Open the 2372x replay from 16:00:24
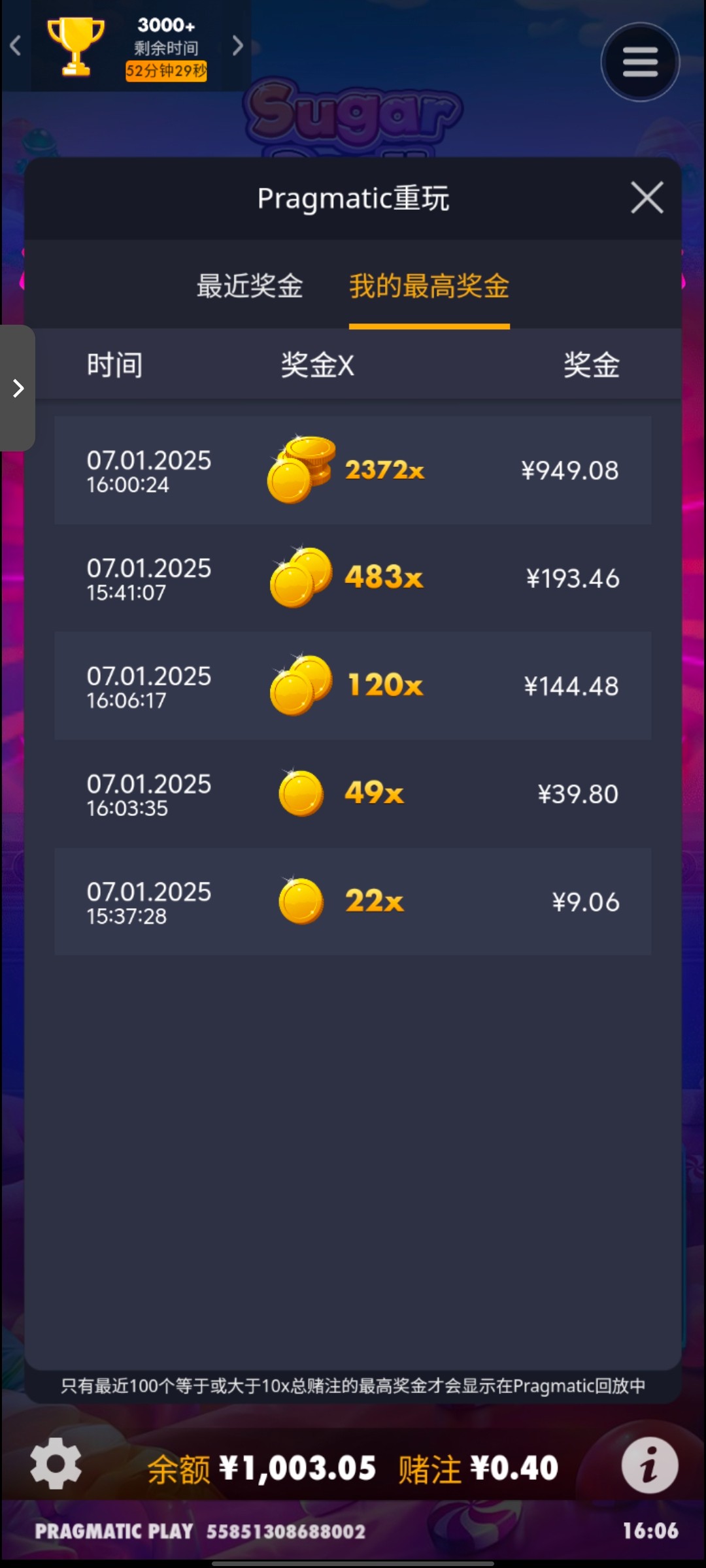 coord(353,470)
